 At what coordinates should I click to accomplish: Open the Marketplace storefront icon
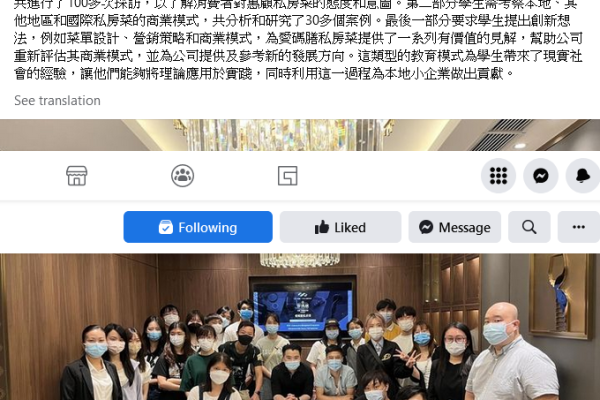pyautogui.click(x=77, y=176)
